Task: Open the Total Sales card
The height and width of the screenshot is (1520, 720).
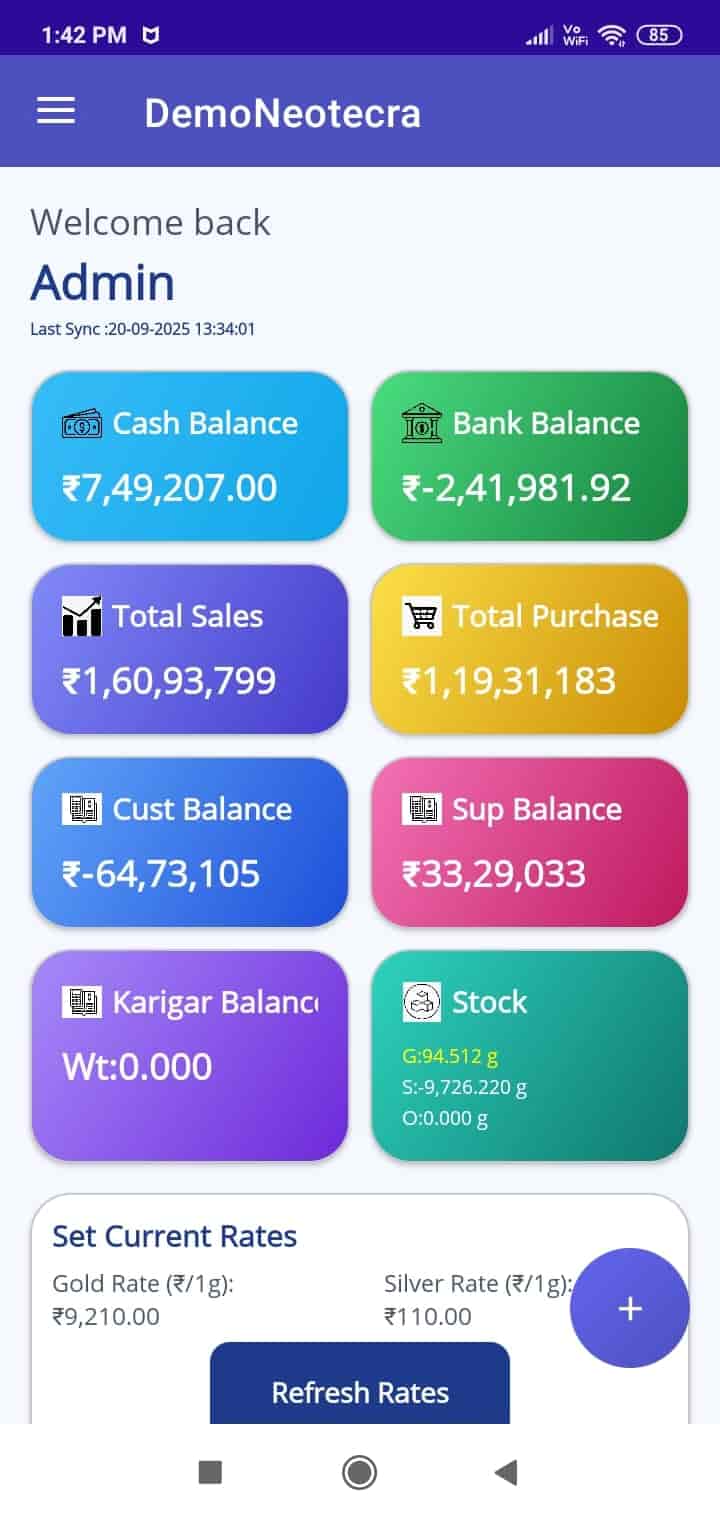Action: click(x=190, y=649)
